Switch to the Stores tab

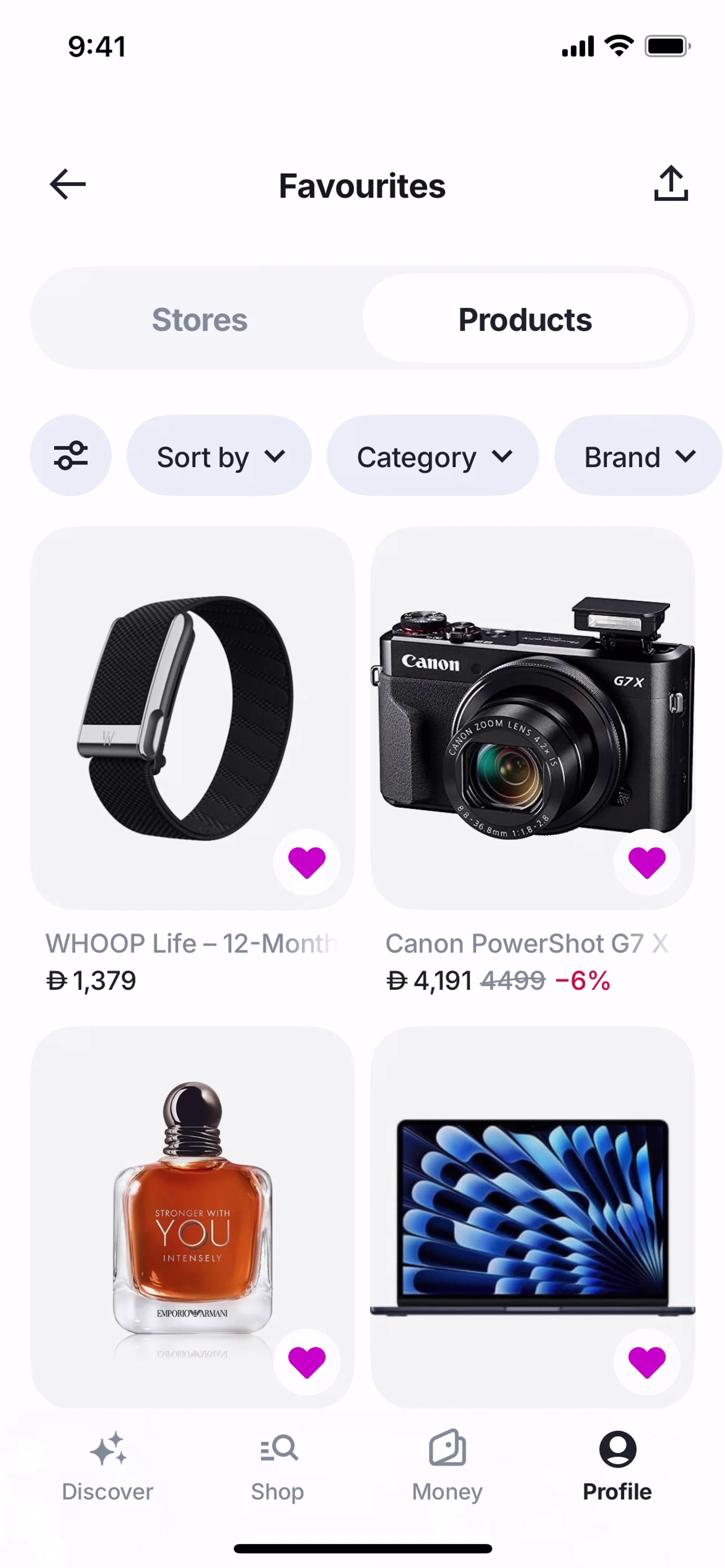(x=199, y=320)
